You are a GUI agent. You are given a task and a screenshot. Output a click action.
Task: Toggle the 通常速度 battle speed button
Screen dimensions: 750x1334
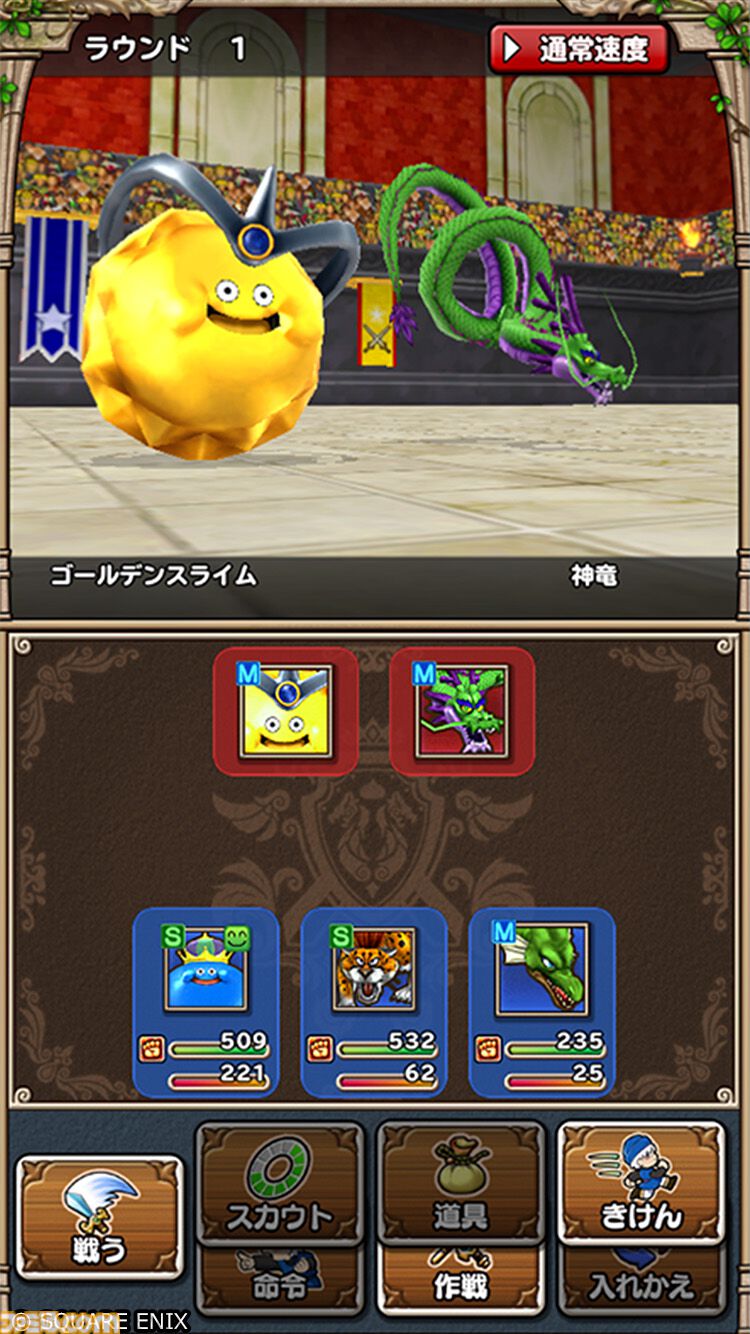(x=579, y=48)
